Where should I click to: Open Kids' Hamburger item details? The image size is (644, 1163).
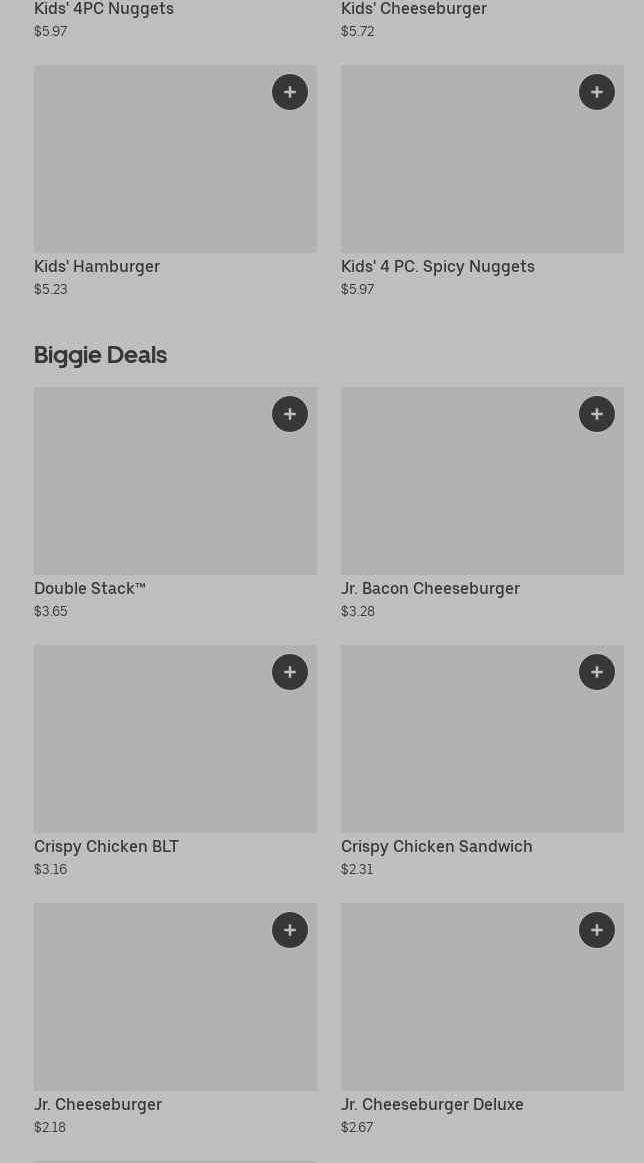tap(150, 170)
